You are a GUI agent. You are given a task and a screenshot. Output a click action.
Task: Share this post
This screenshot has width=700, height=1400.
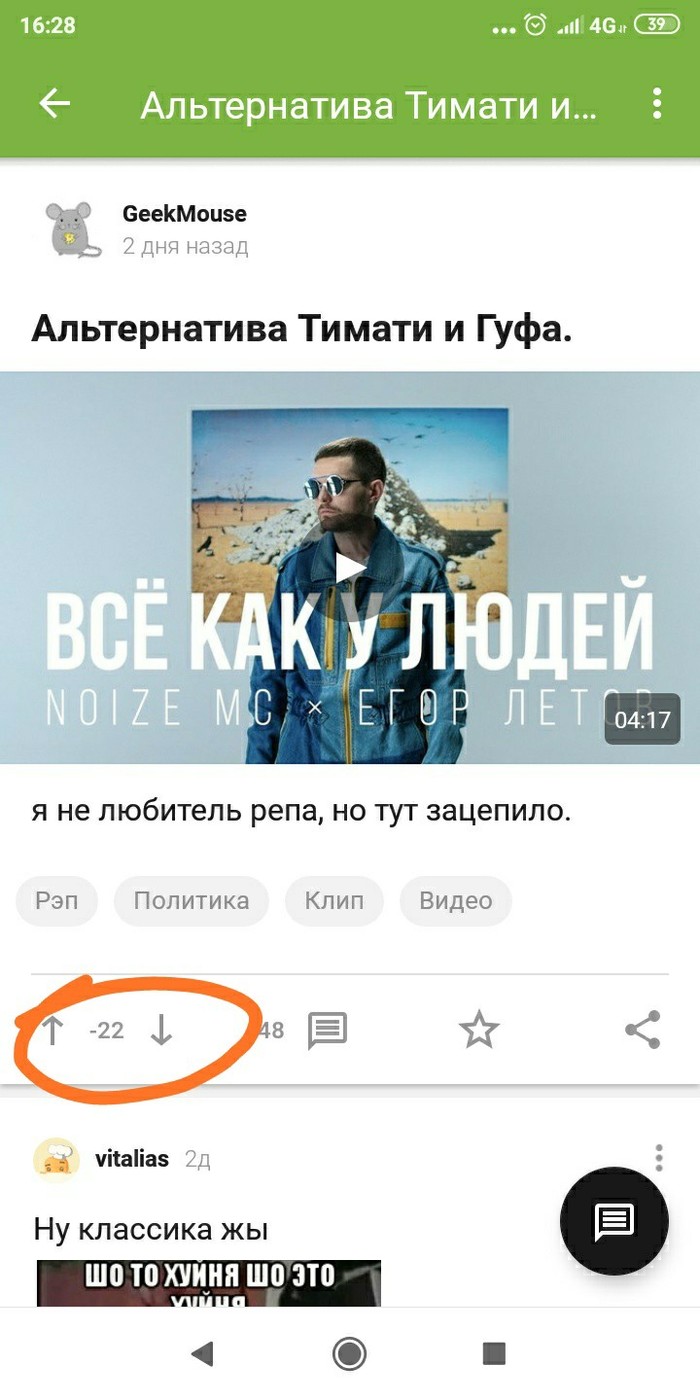[x=642, y=1030]
